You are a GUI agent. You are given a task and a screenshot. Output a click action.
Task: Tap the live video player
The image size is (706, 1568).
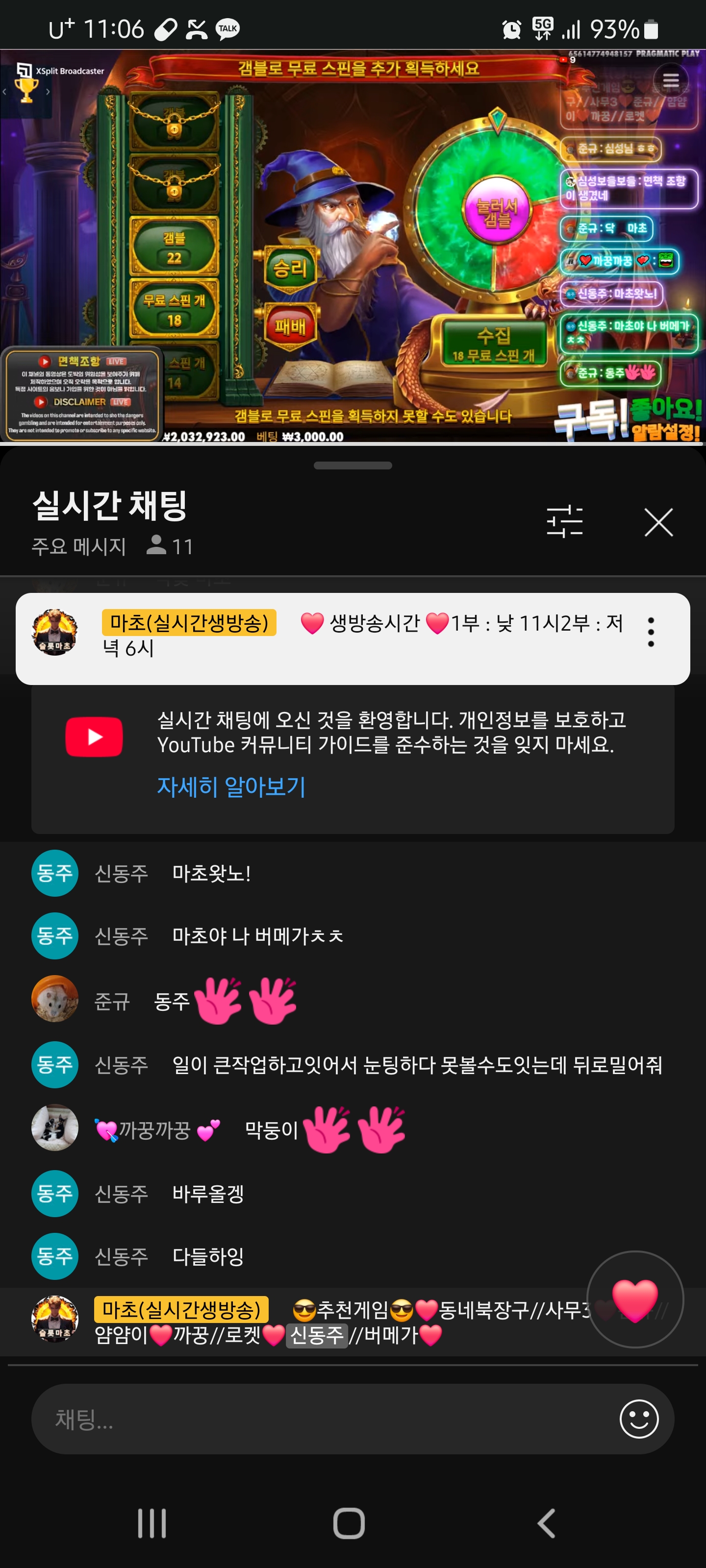(353, 245)
